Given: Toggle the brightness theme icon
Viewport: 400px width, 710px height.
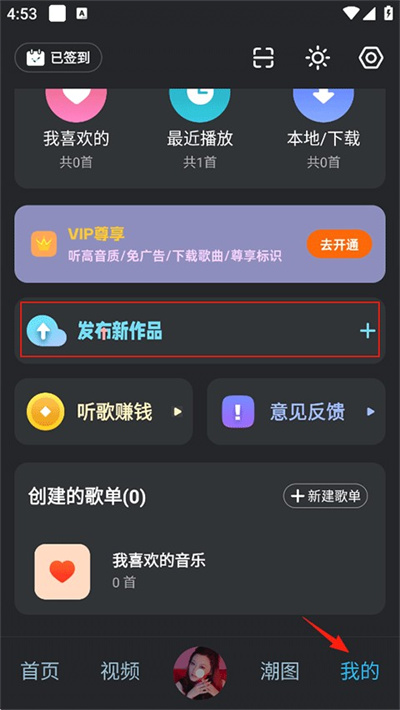Looking at the screenshot, I should 317,58.
